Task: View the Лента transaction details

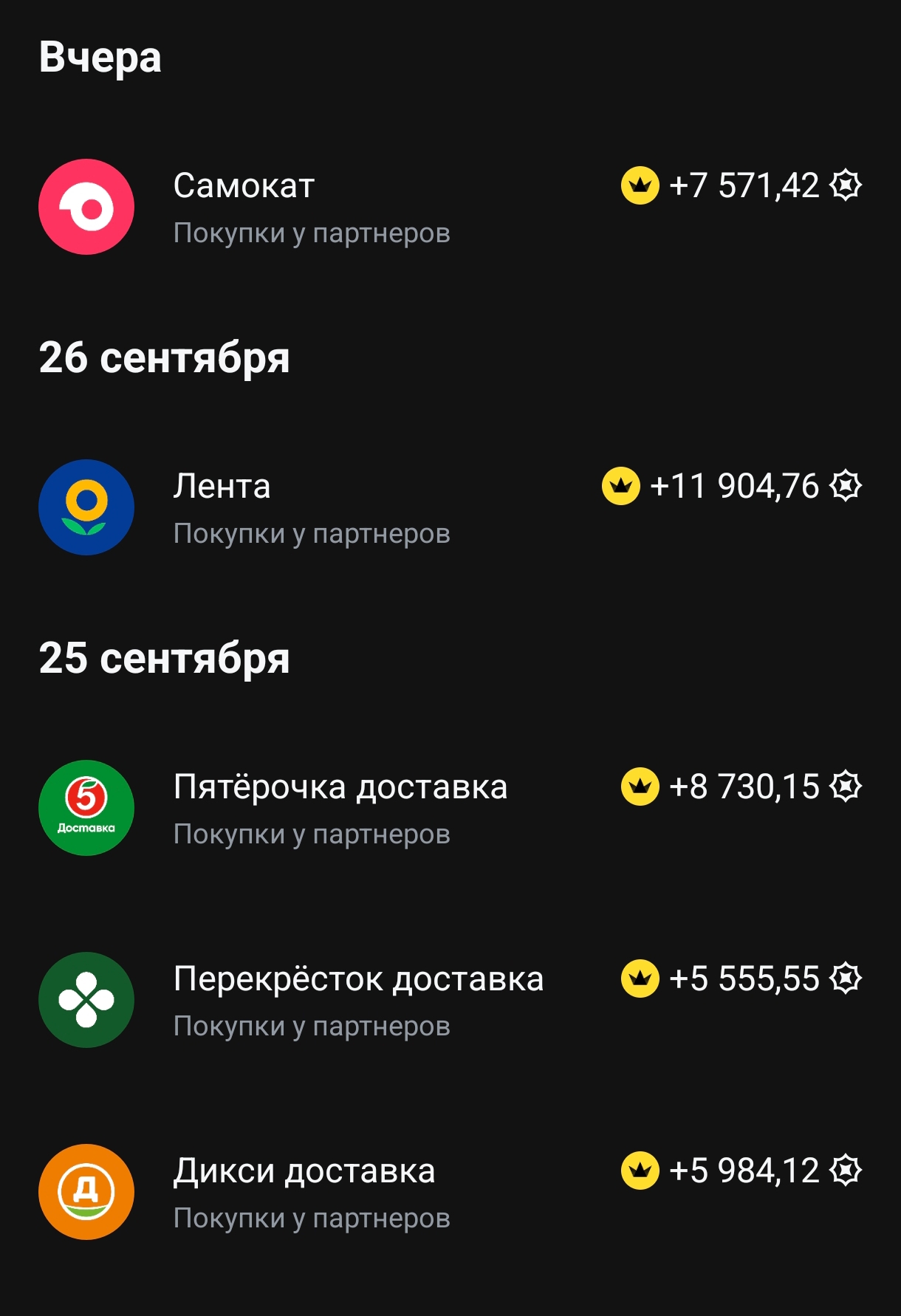Action: [449, 508]
